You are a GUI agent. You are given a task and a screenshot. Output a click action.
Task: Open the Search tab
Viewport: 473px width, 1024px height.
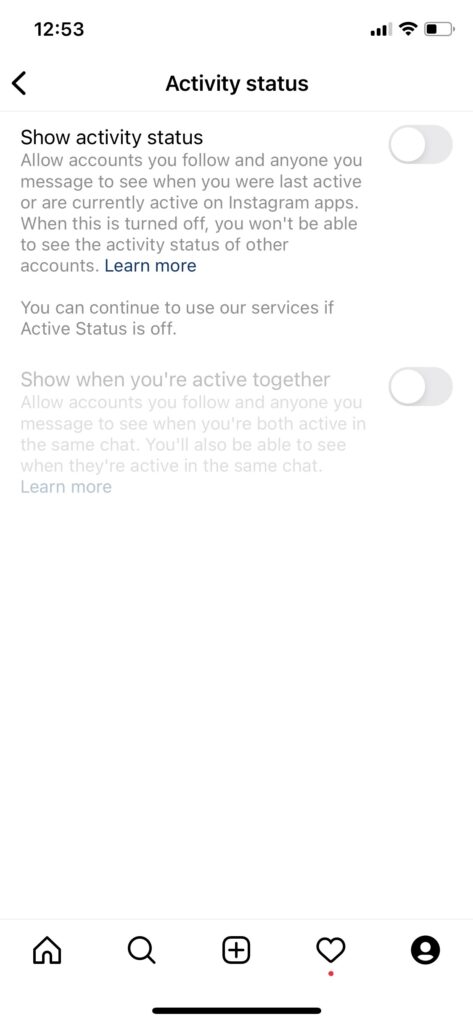click(141, 950)
